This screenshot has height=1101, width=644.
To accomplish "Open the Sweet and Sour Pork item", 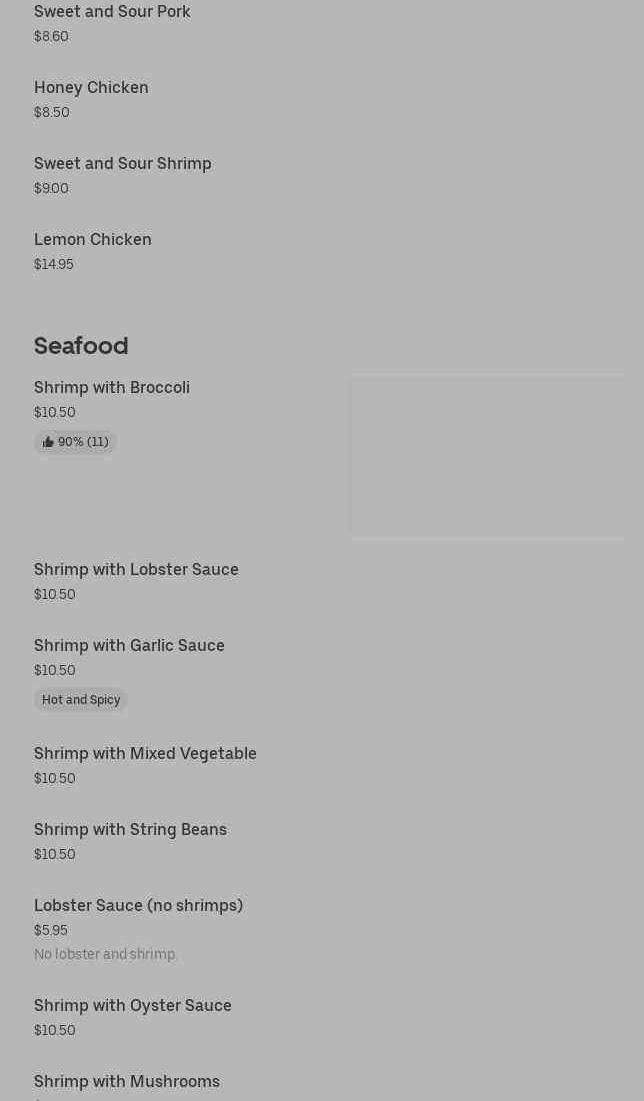I will [x=112, y=12].
